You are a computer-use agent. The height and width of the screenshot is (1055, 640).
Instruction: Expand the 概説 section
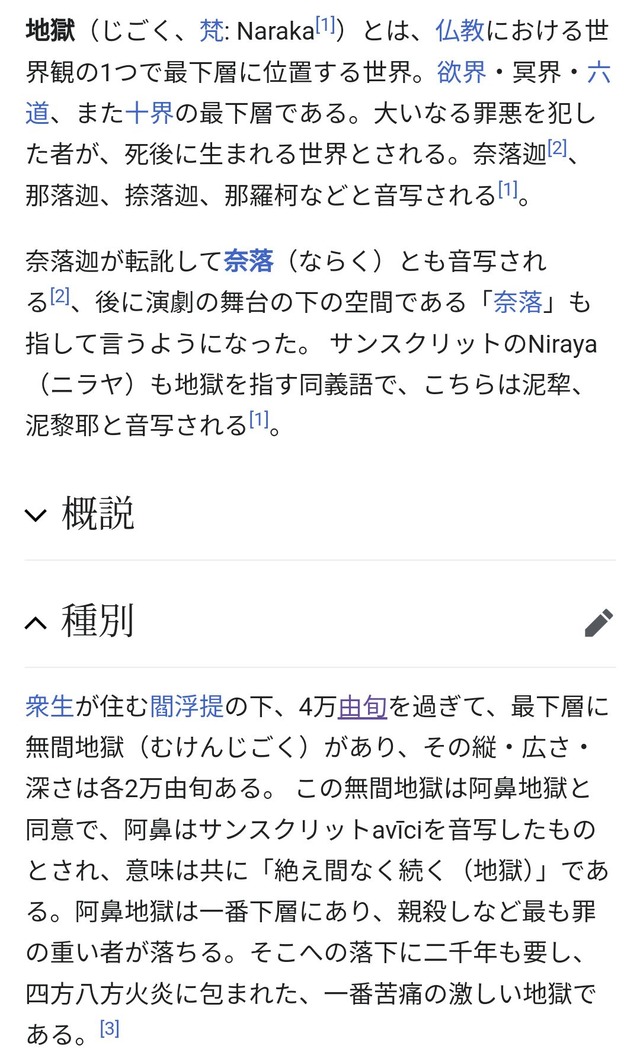98,514
